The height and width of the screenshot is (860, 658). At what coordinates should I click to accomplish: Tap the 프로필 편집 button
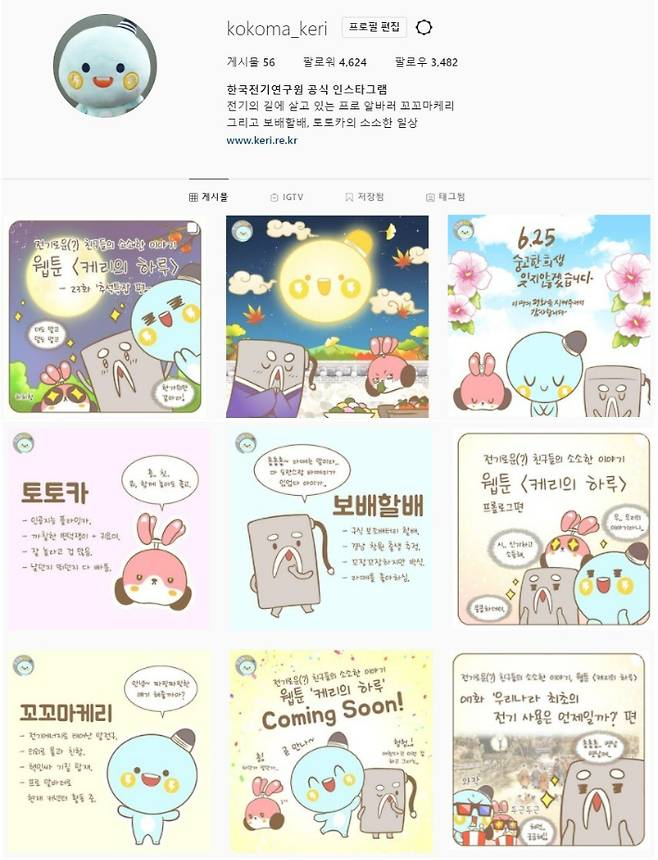(375, 27)
